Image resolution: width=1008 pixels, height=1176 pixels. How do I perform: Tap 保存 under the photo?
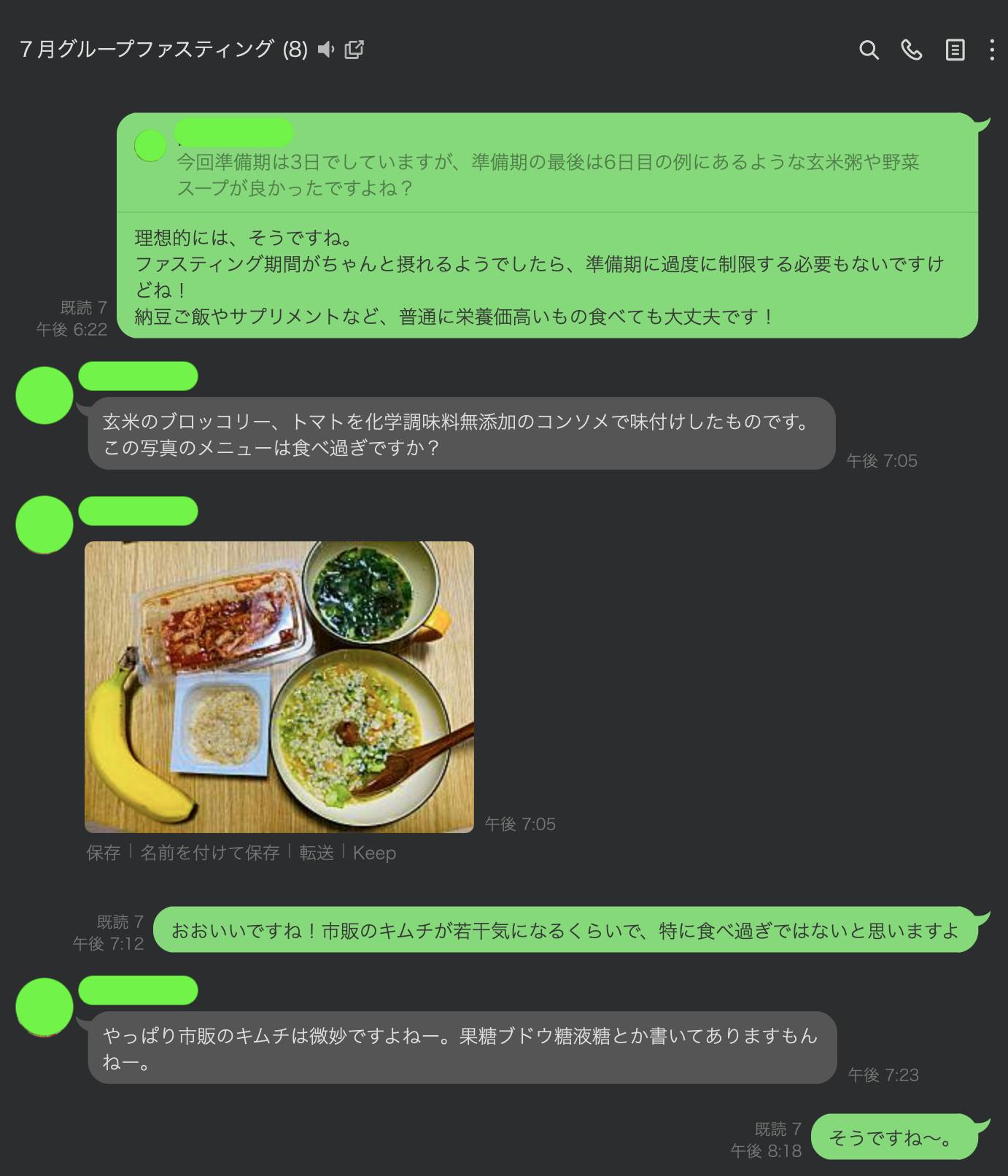point(103,853)
